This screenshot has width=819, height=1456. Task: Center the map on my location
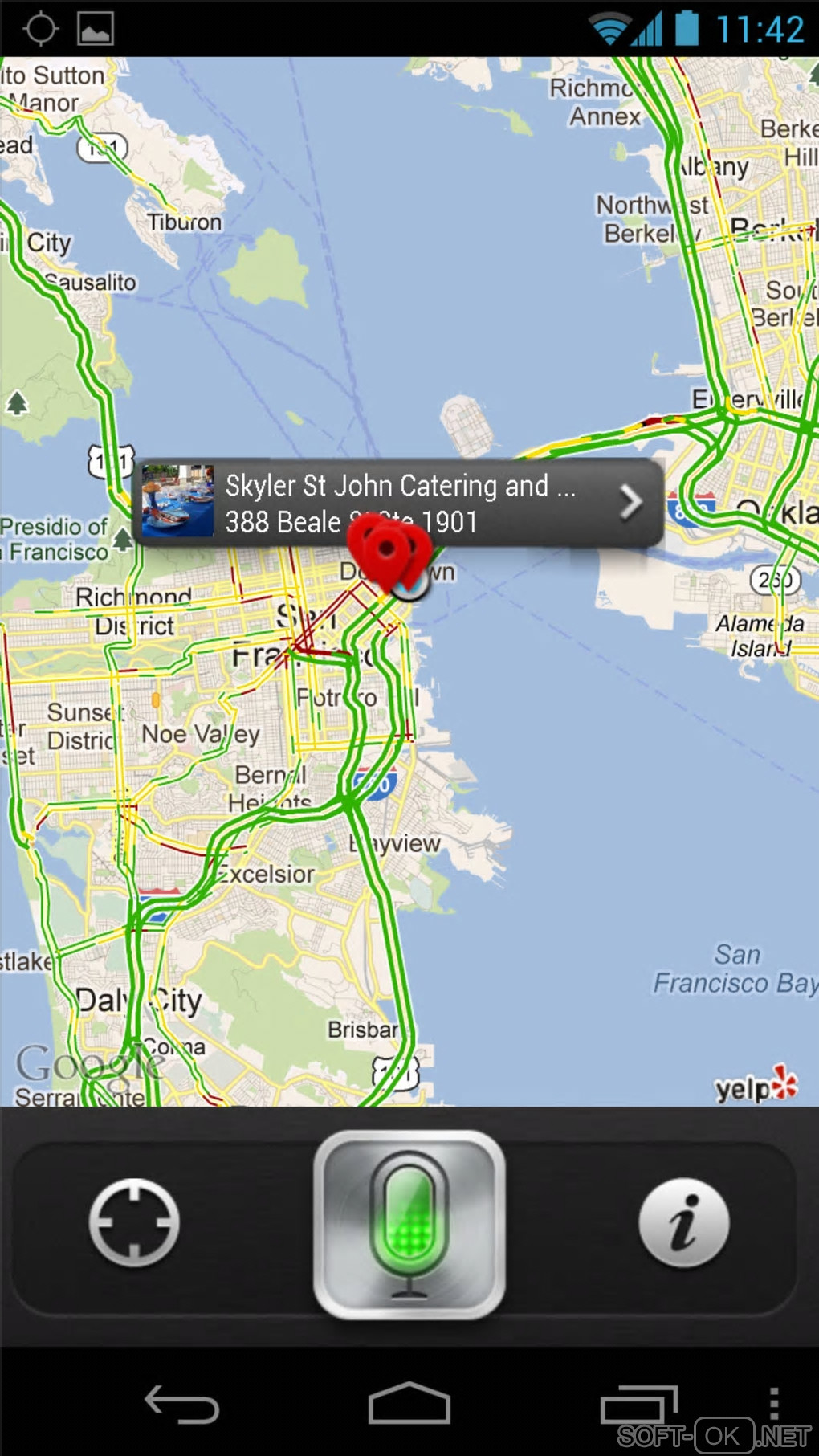click(133, 1223)
